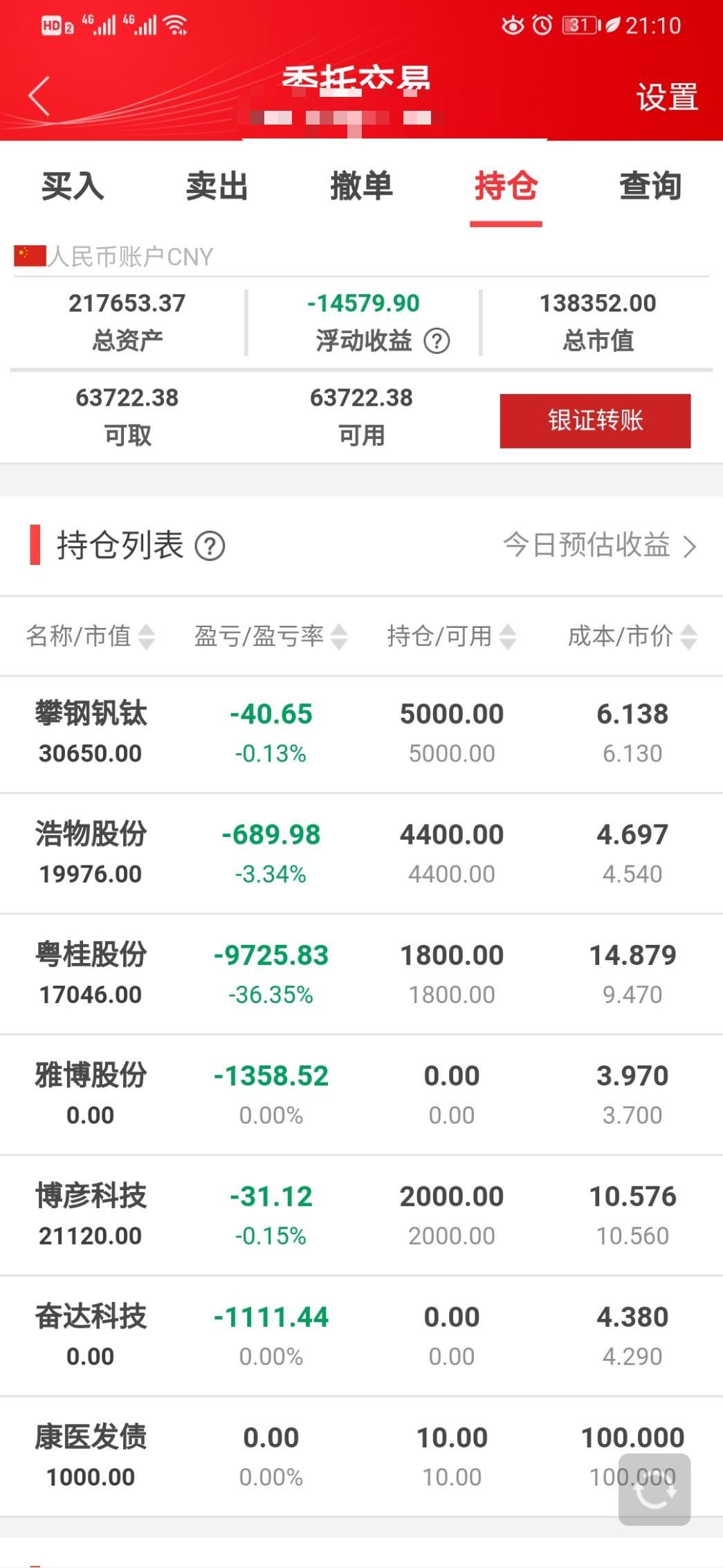Screen dimensions: 723x1568
Task: Open the 浩物股份 holding row
Action: pyautogui.click(x=361, y=854)
